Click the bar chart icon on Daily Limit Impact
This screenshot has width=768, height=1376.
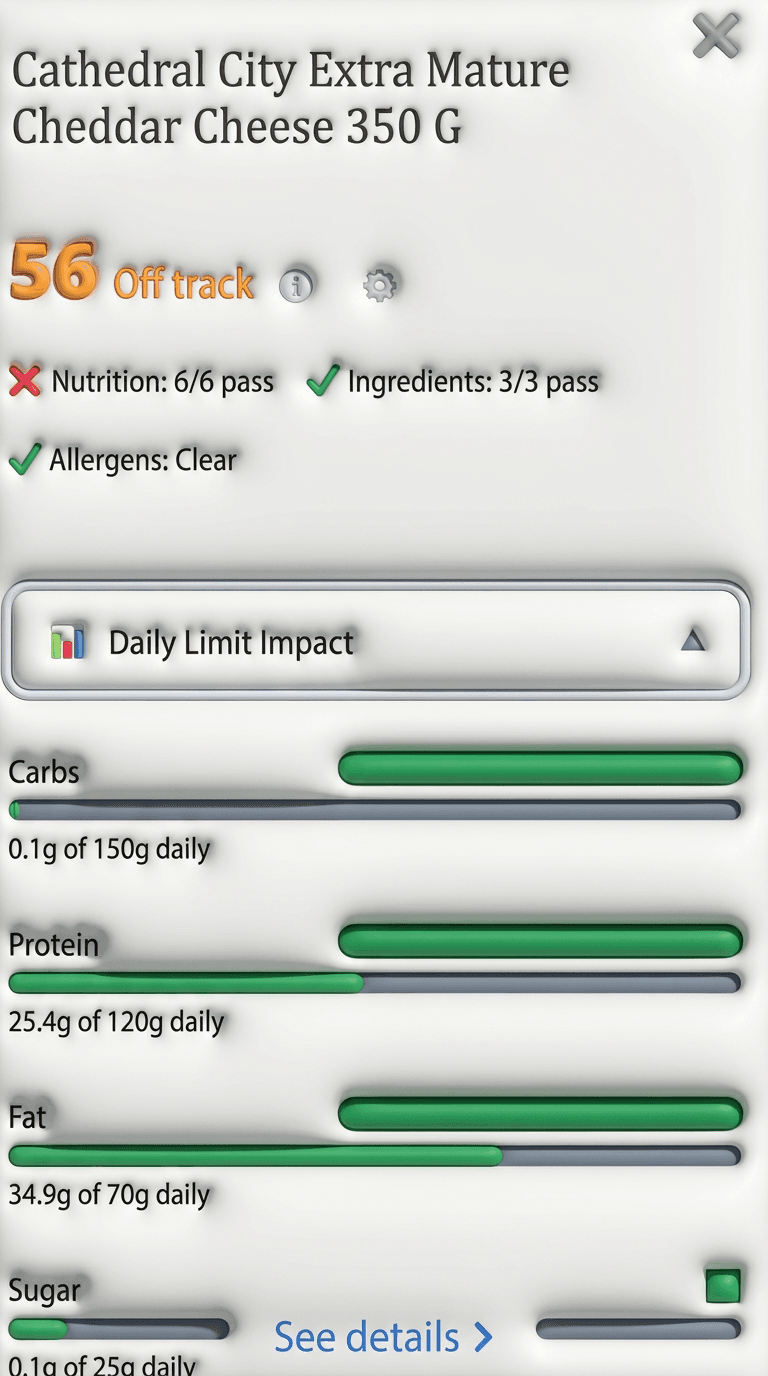[67, 641]
